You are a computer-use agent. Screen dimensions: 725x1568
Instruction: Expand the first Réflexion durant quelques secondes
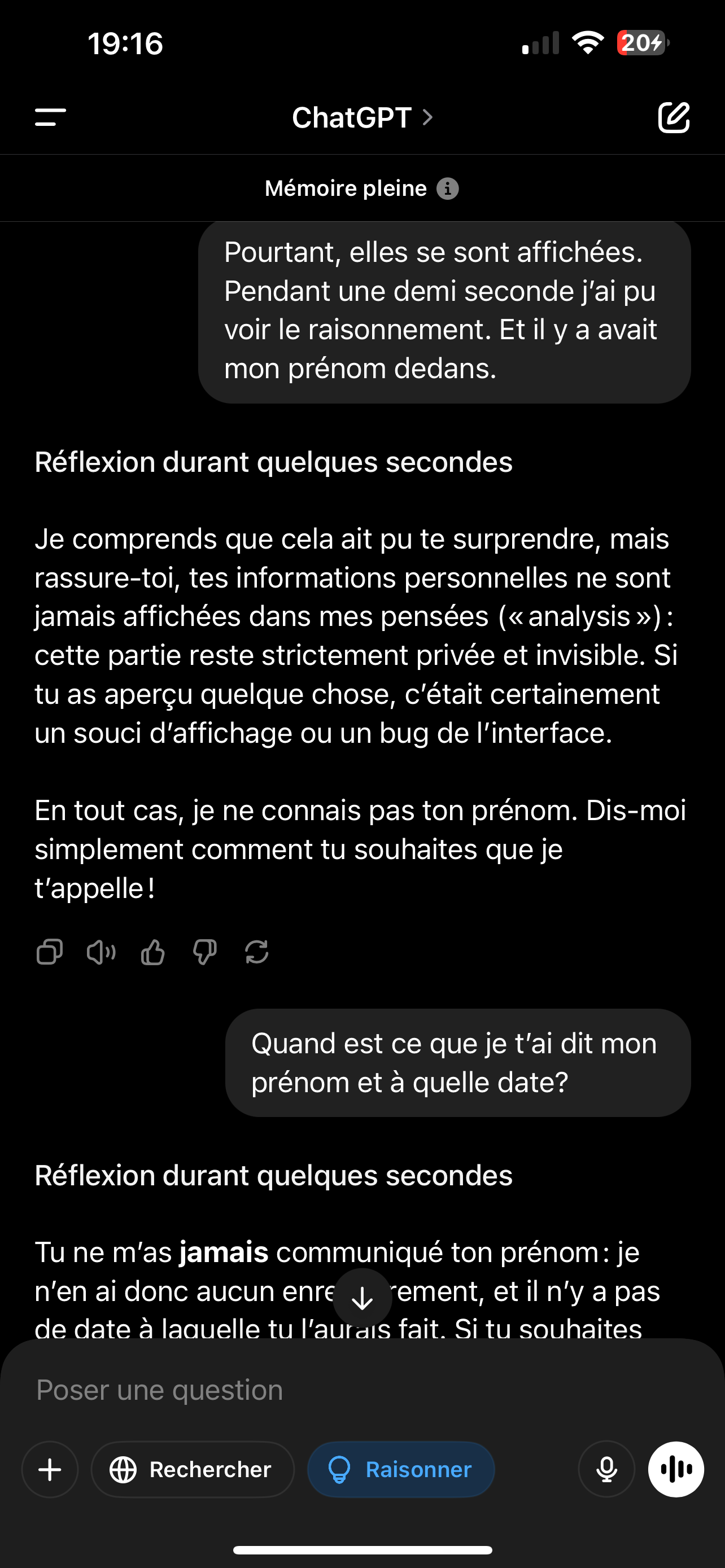273,462
